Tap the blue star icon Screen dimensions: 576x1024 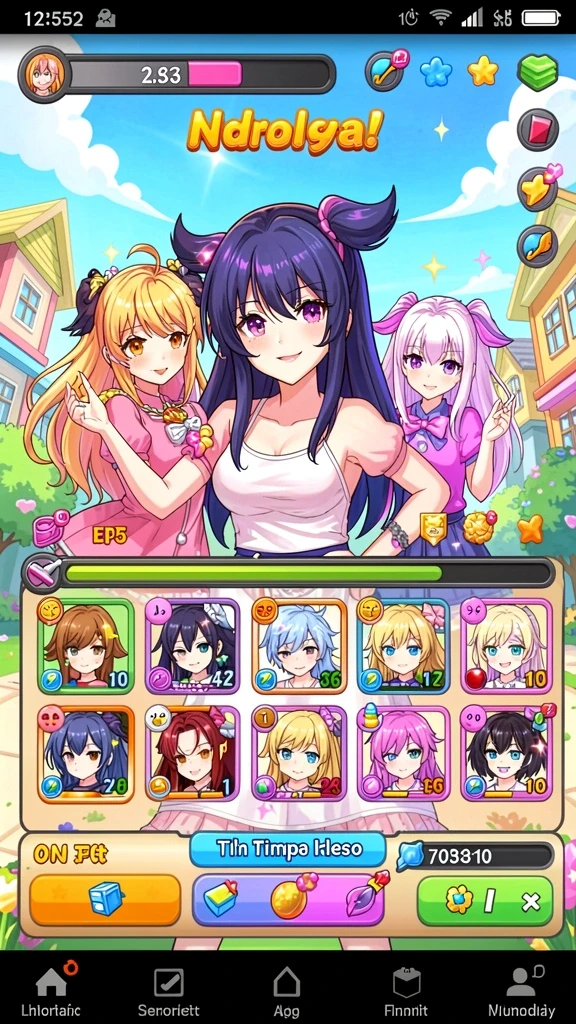(x=436, y=71)
